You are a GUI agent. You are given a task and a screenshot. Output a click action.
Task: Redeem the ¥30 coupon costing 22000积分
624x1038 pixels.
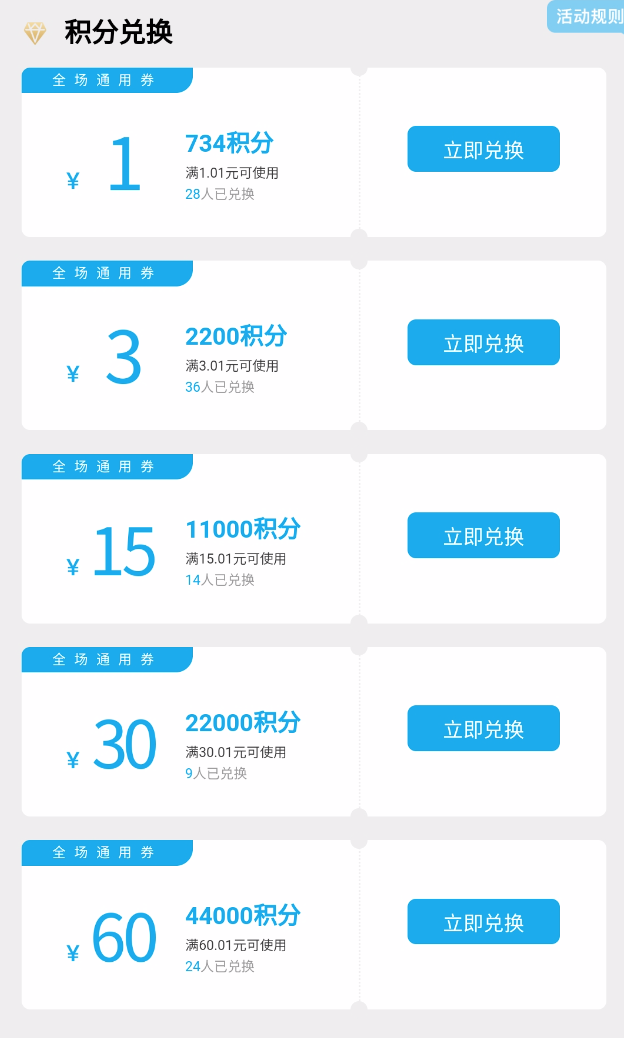(x=483, y=728)
